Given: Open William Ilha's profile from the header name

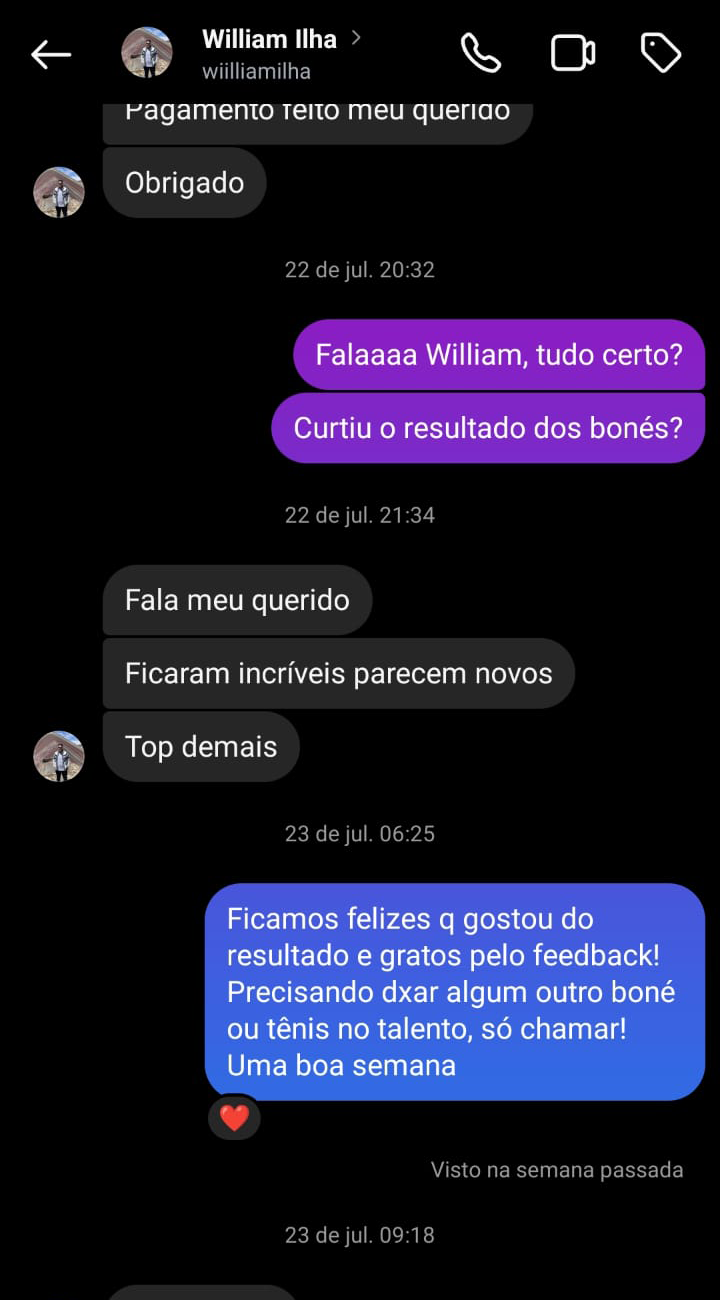Looking at the screenshot, I should 270,40.
